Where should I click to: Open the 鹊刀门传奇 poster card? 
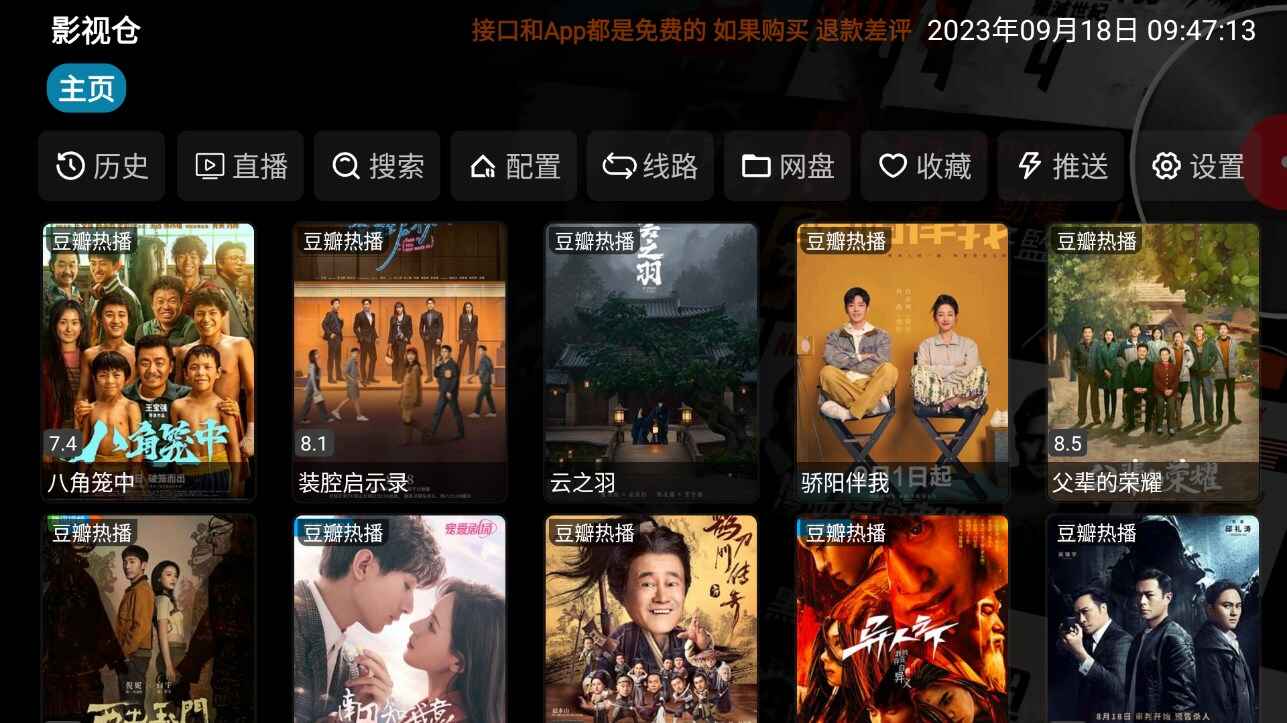[651, 620]
